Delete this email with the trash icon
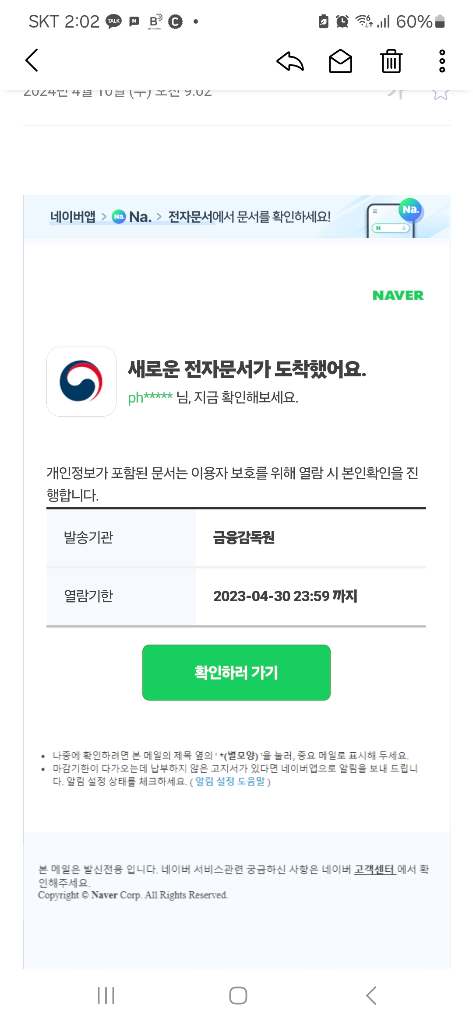Screen dimensions: 473x1024 coord(391,61)
